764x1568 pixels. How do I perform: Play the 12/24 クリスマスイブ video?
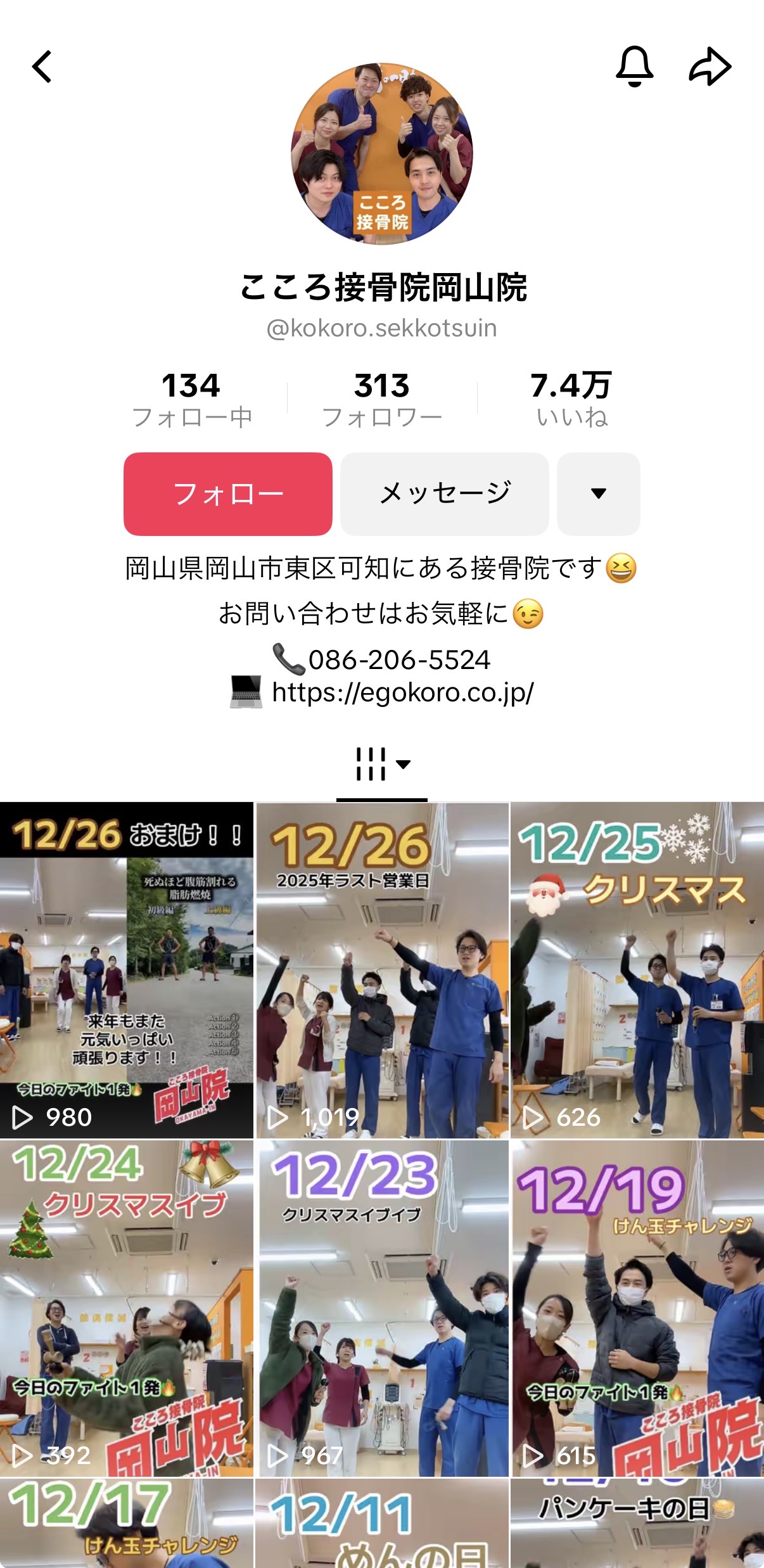pyautogui.click(x=127, y=1308)
